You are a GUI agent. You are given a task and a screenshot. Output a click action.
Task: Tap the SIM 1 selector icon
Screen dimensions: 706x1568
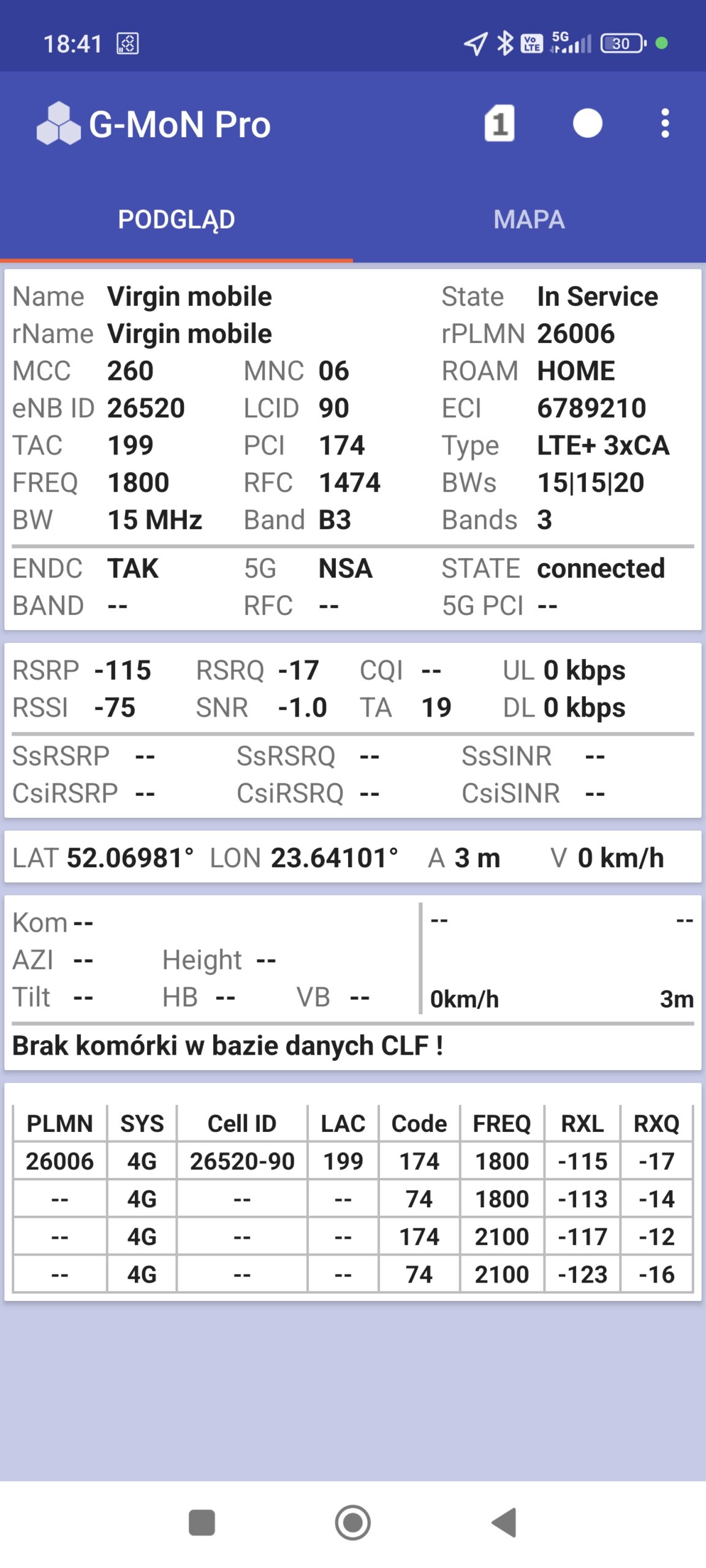[x=499, y=124]
